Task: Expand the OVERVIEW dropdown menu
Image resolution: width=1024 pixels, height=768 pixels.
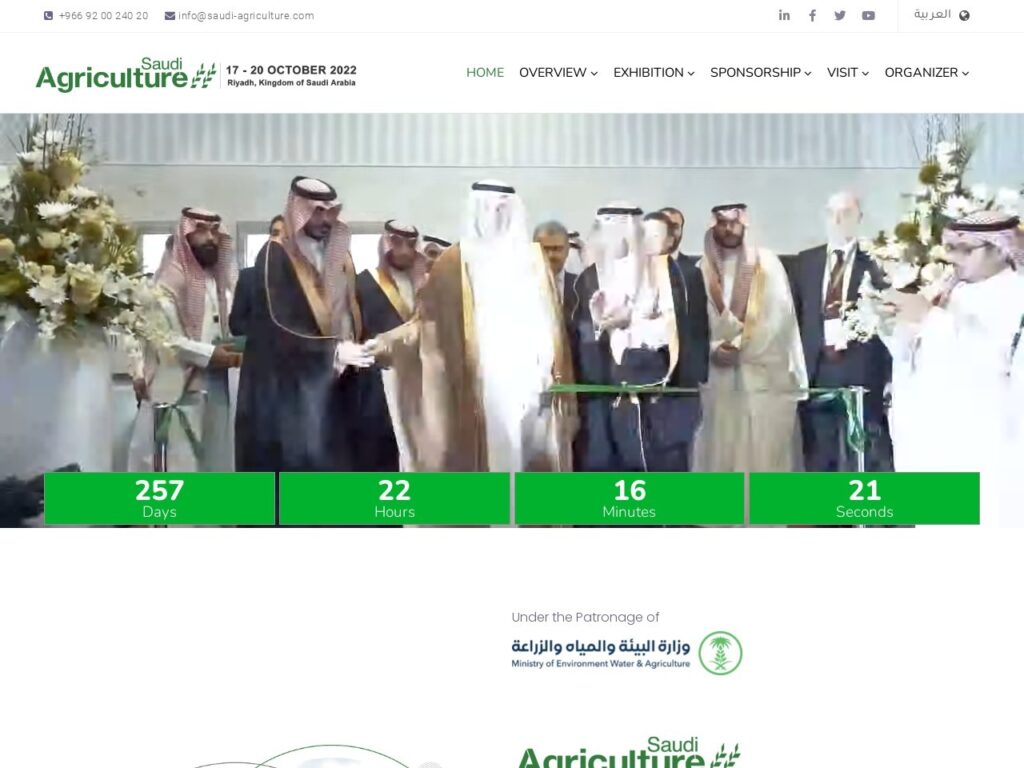Action: pos(558,73)
